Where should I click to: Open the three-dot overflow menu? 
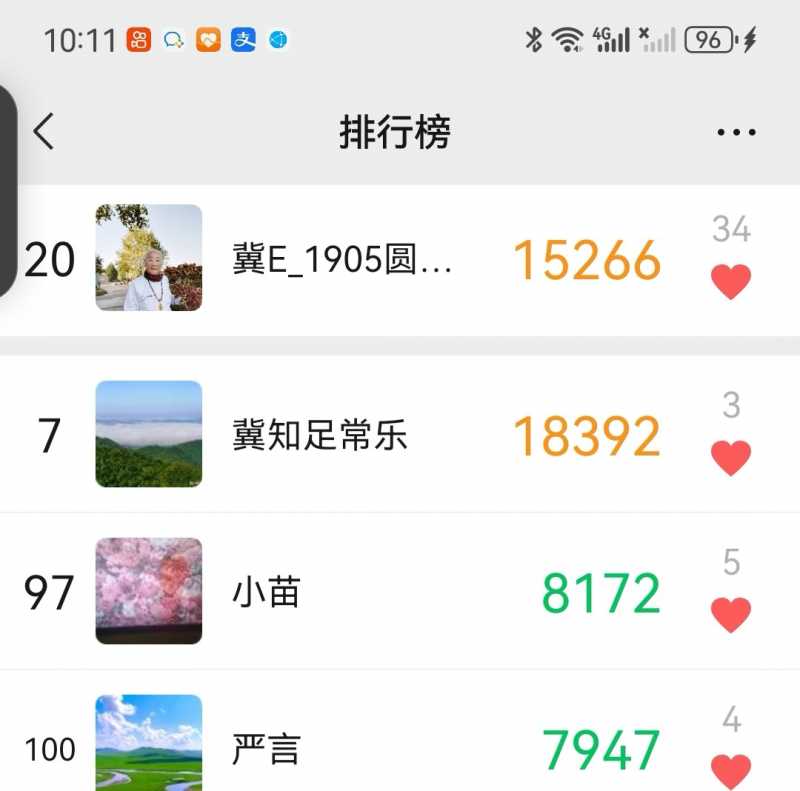736,132
